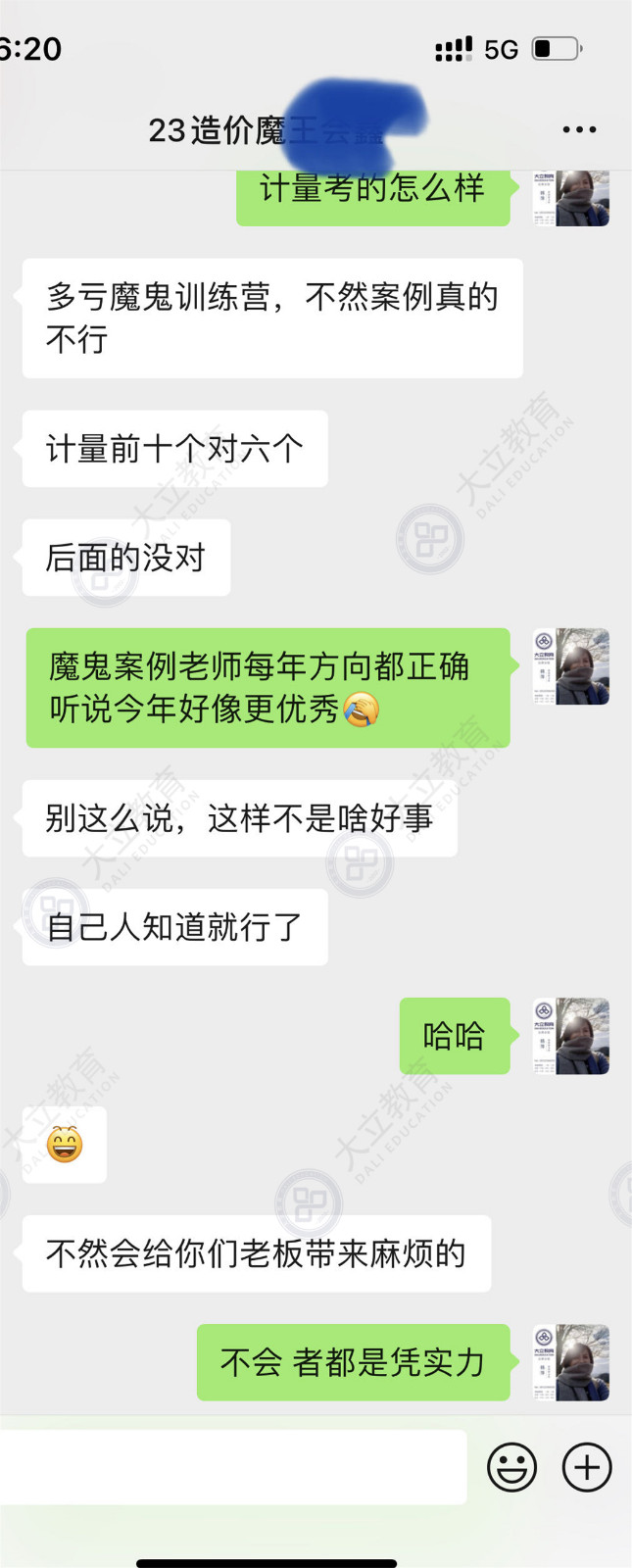Tap the message input field
632x1568 pixels.
click(x=232, y=1467)
